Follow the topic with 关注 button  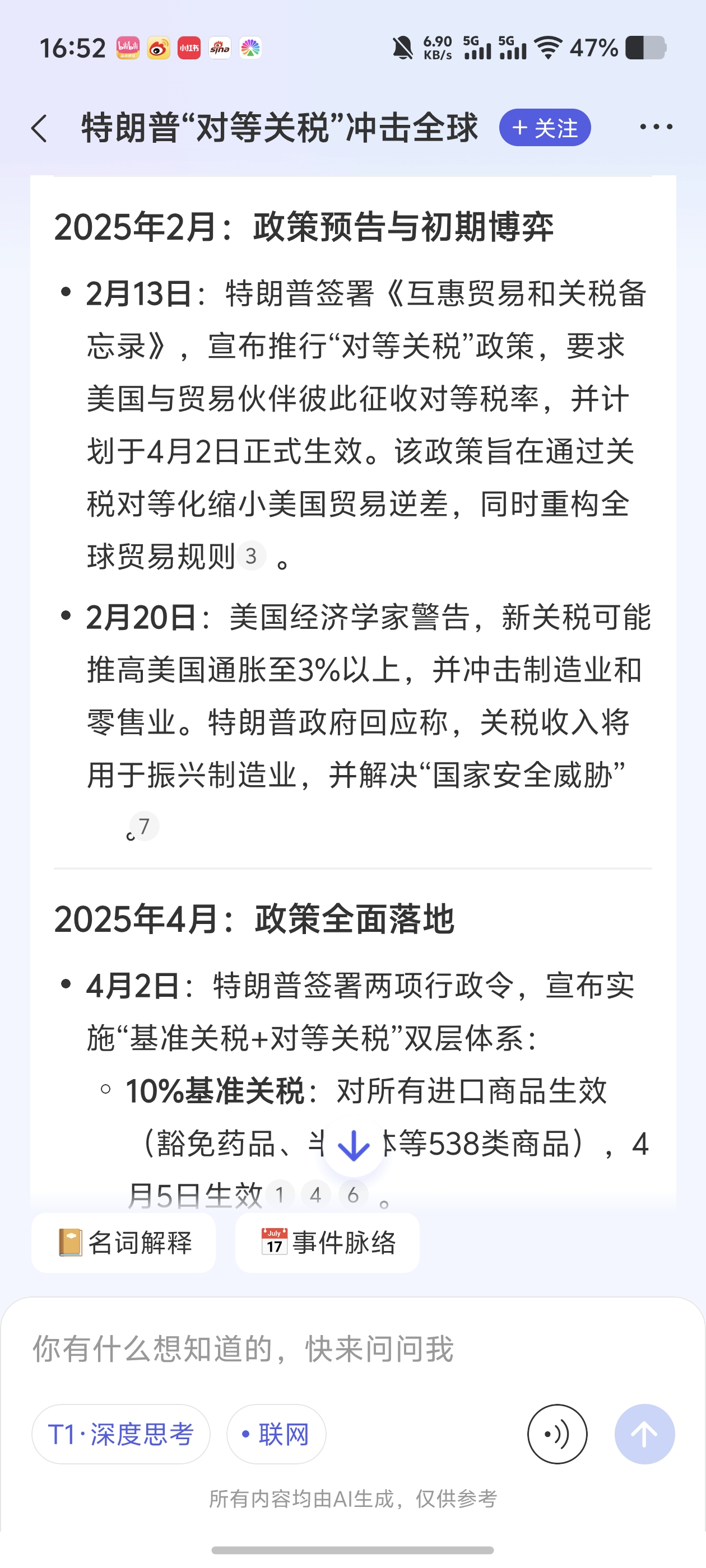pyautogui.click(x=545, y=128)
